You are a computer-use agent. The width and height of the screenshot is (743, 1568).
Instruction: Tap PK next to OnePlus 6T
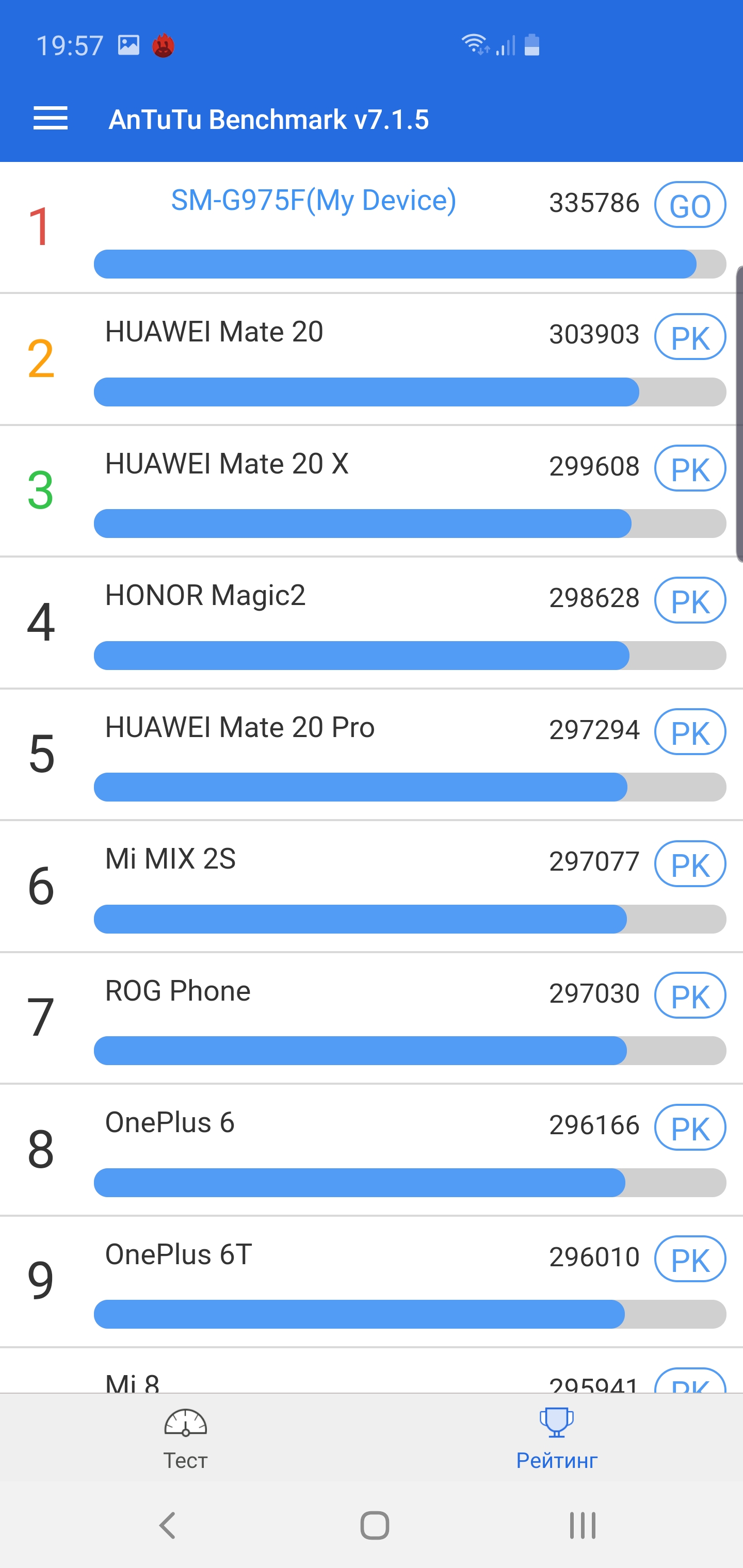(x=689, y=1260)
